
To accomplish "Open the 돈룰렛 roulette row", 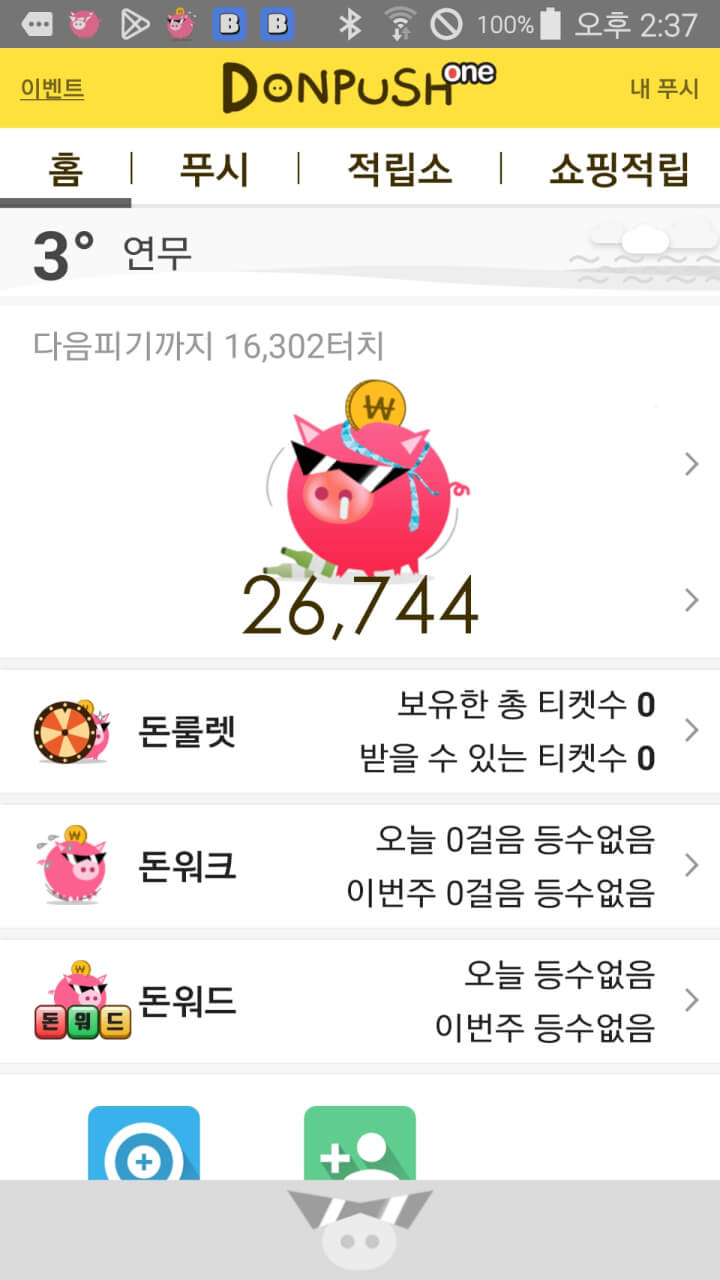I will point(360,731).
